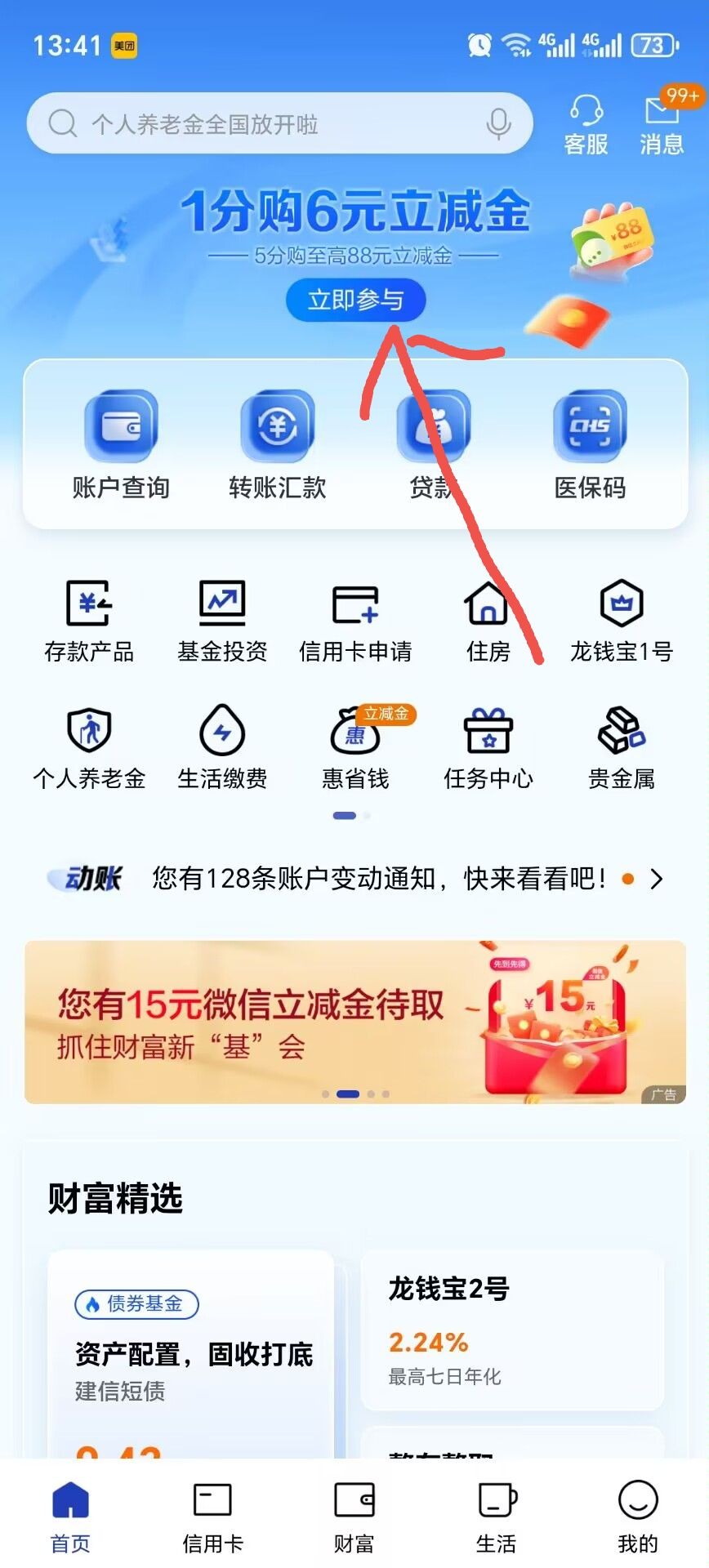
Task: Tap the 立即参与 button
Action: 355,301
